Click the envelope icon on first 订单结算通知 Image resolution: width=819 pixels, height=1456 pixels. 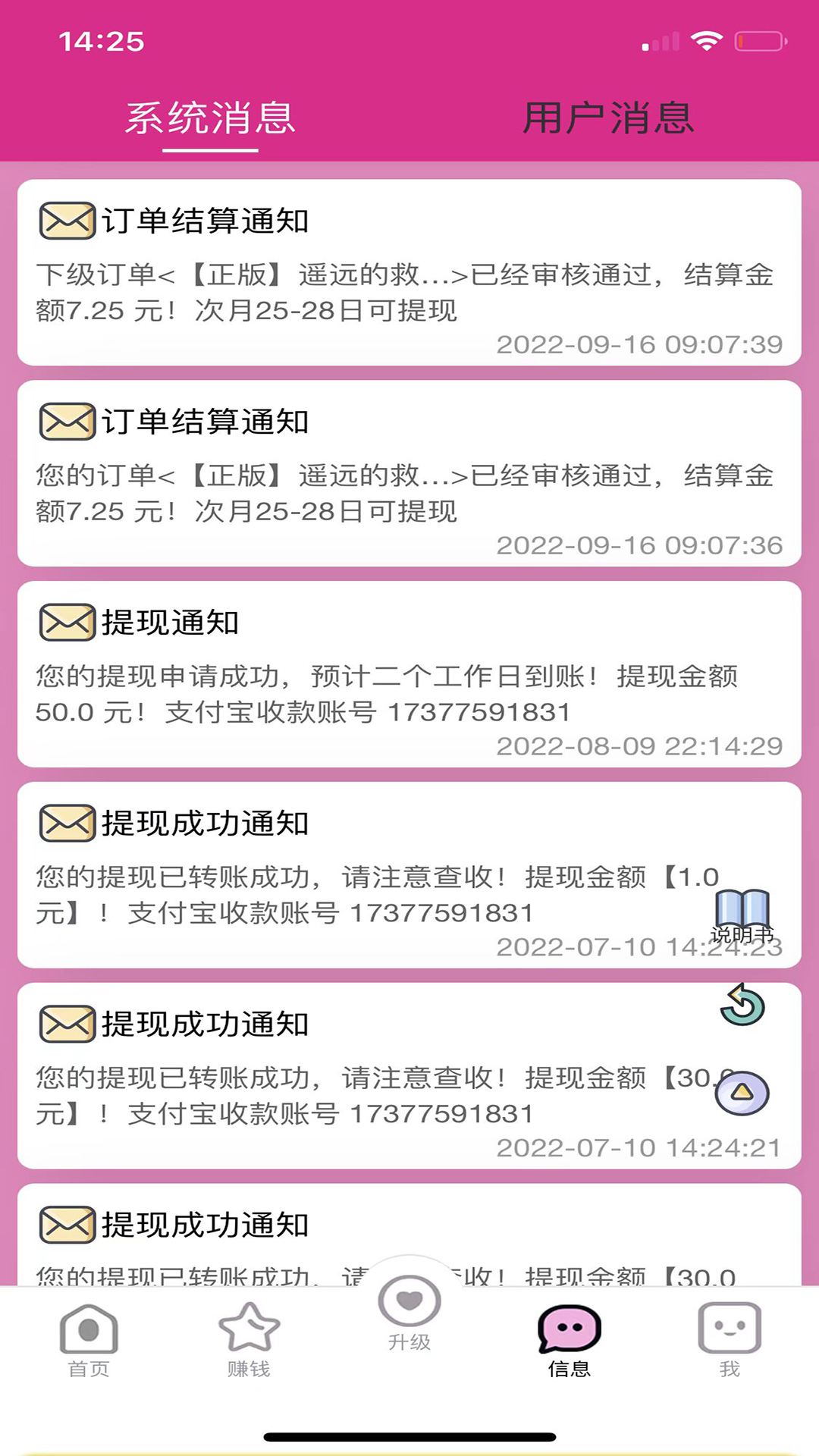[x=67, y=222]
